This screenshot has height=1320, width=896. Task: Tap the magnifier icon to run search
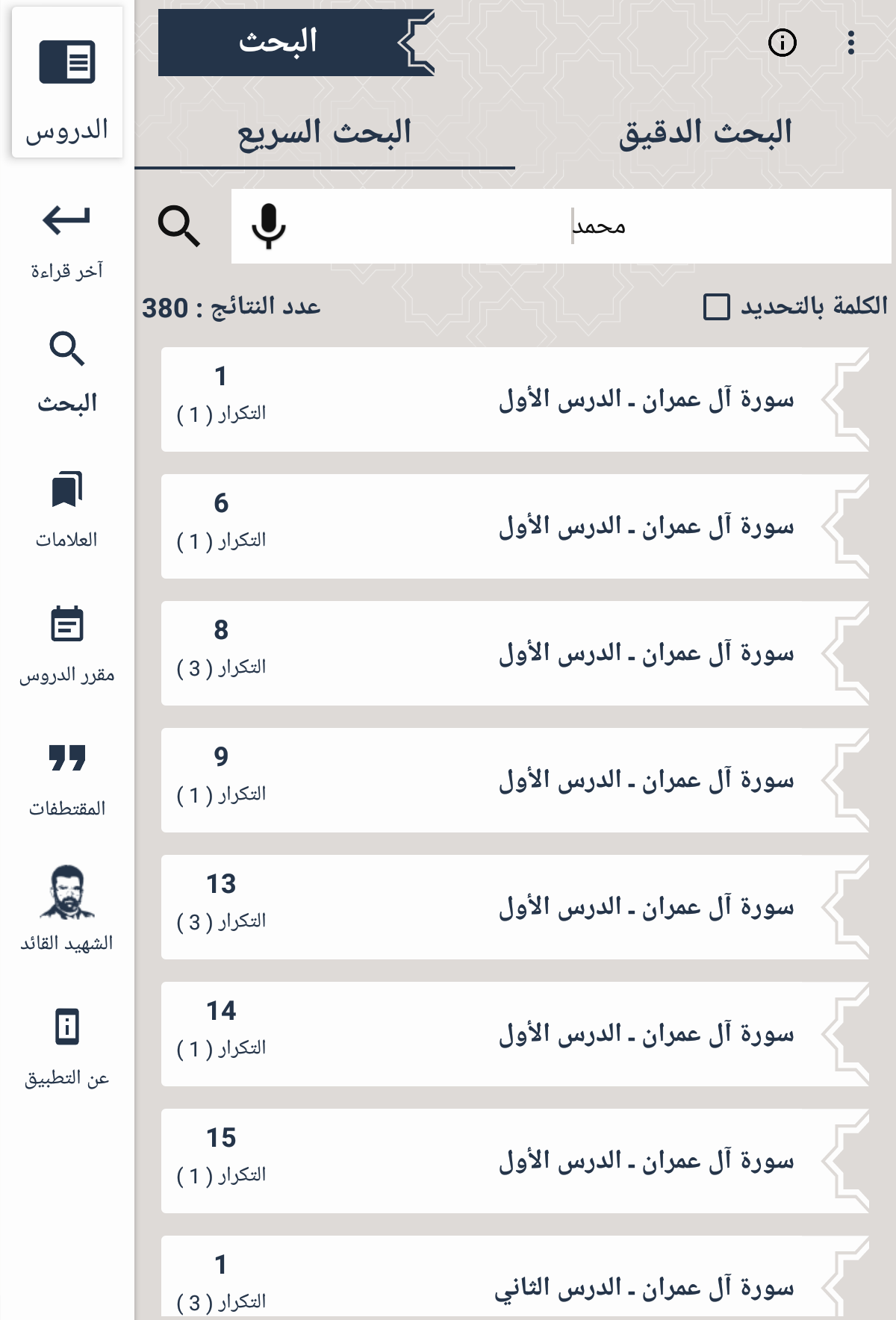[179, 226]
